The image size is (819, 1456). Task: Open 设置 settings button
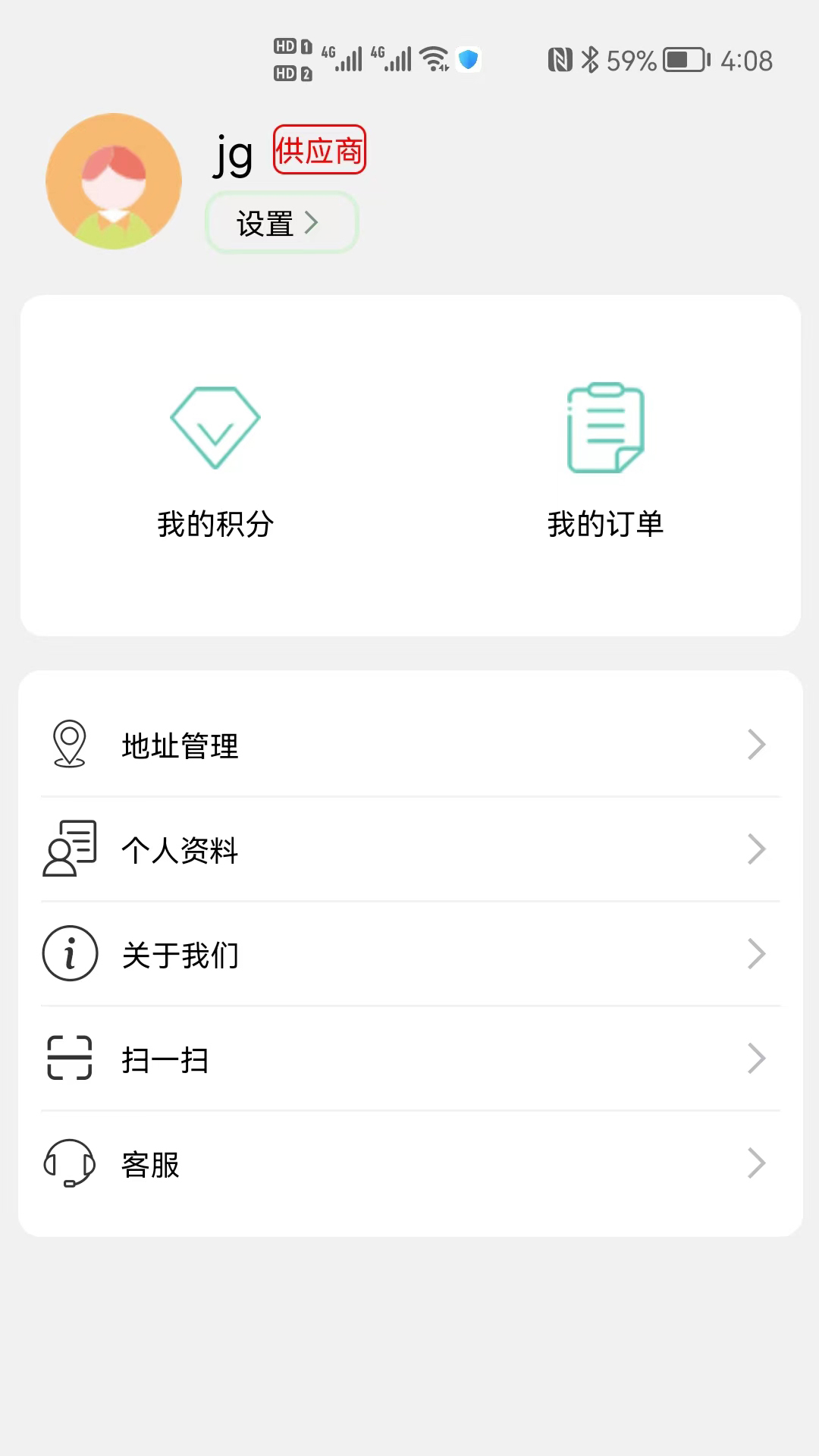(281, 223)
